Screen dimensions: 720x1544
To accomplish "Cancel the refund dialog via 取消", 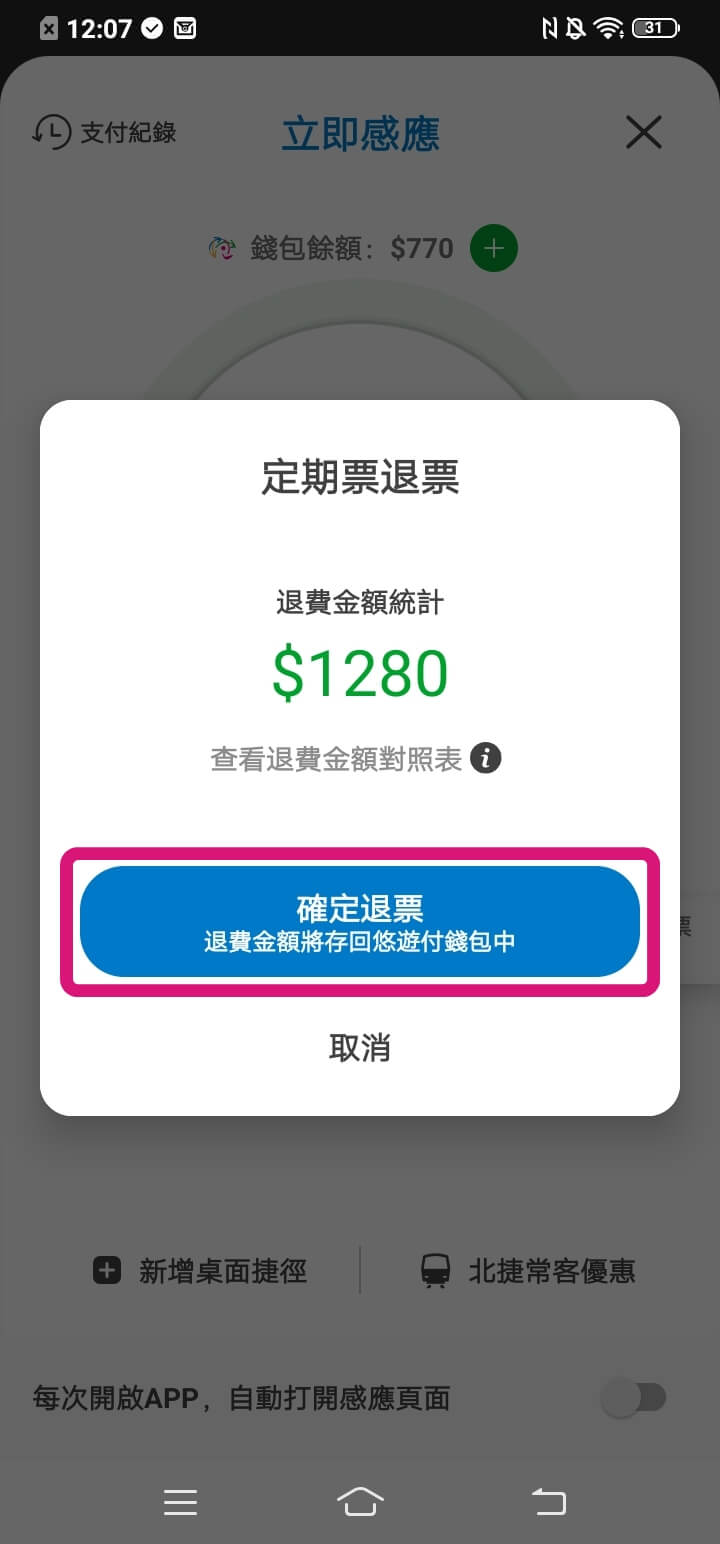I will pyautogui.click(x=360, y=1048).
